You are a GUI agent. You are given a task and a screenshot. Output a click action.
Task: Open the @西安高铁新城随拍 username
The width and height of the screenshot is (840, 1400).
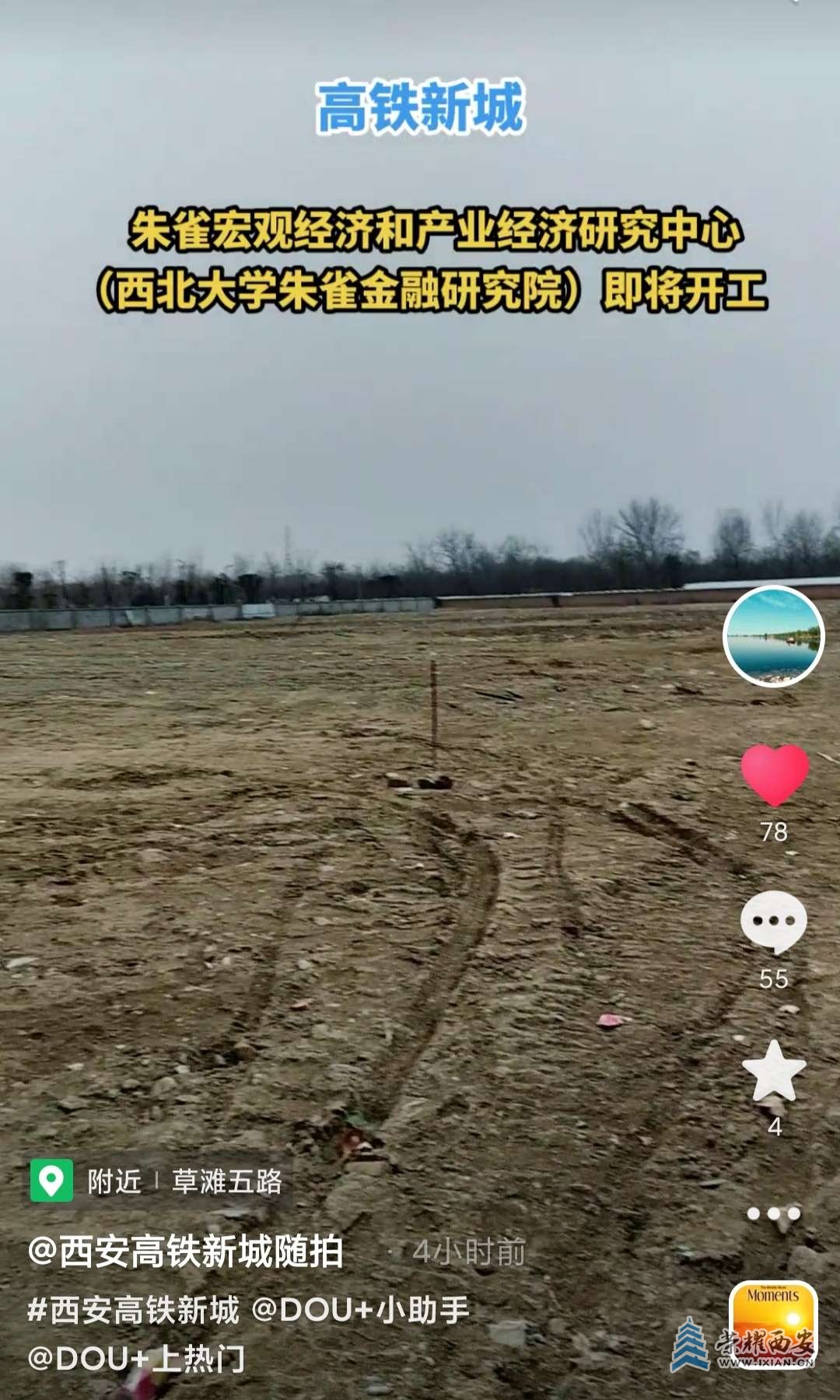point(185,1252)
